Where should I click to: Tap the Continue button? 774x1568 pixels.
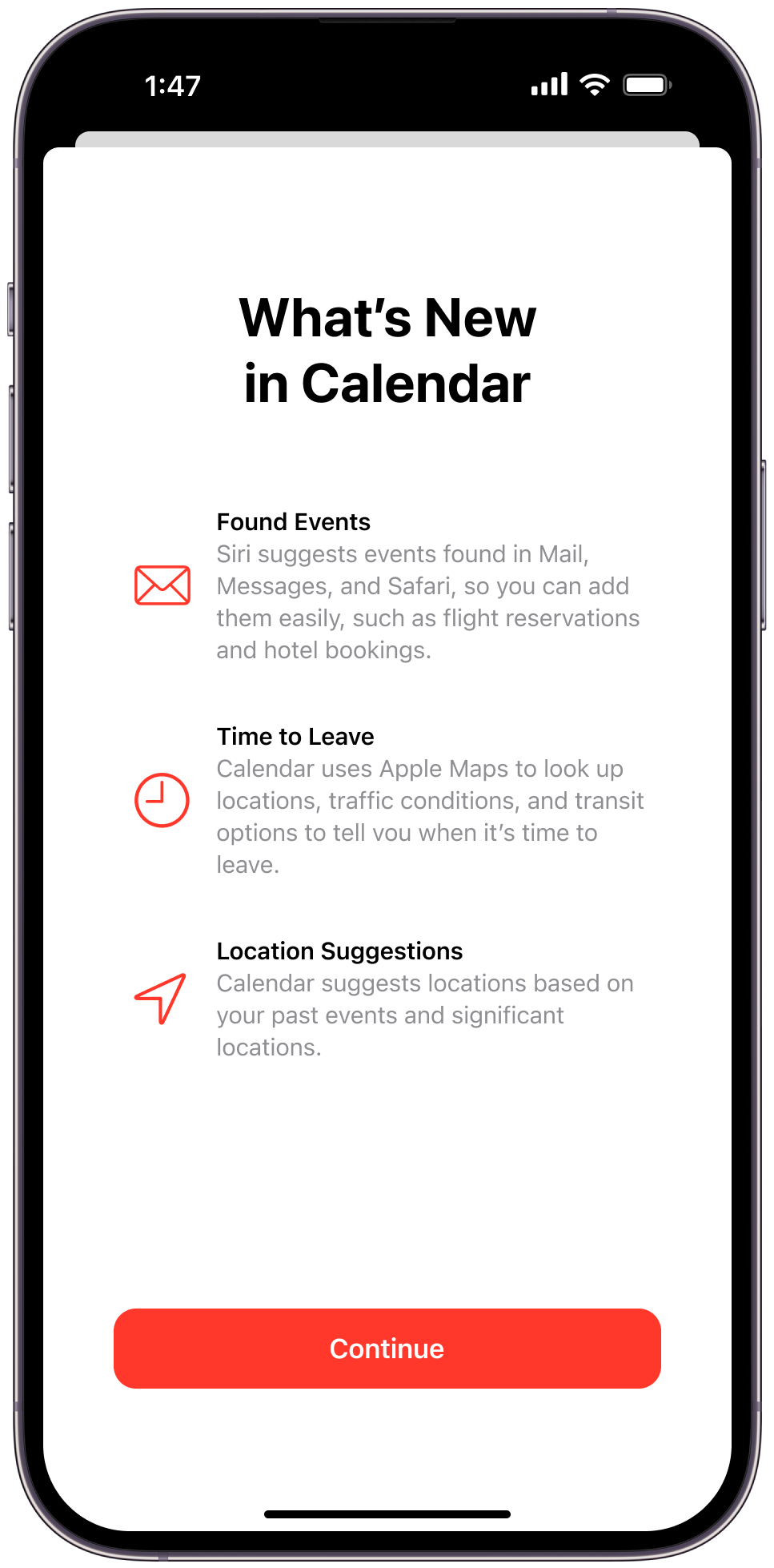coord(387,1349)
